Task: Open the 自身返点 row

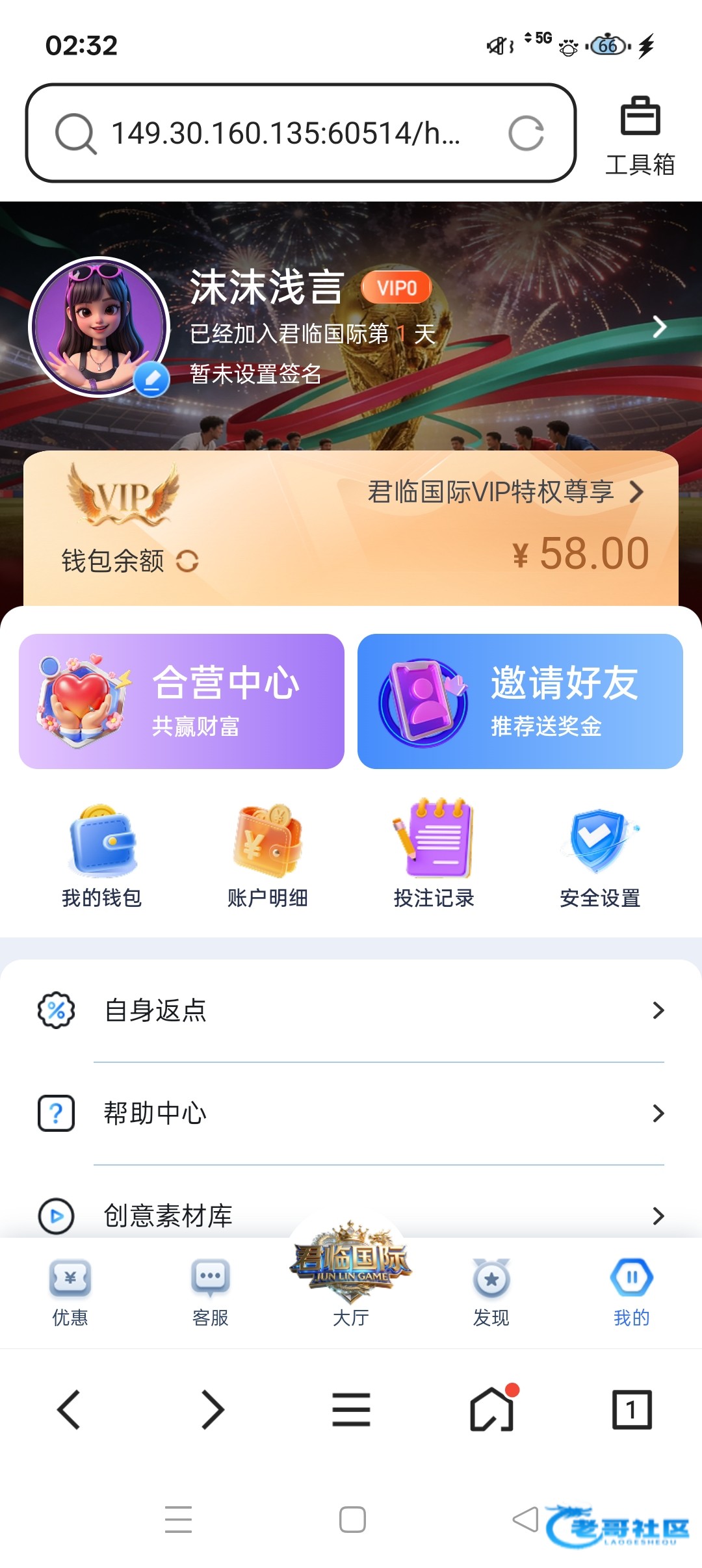Action: pyautogui.click(x=351, y=1010)
